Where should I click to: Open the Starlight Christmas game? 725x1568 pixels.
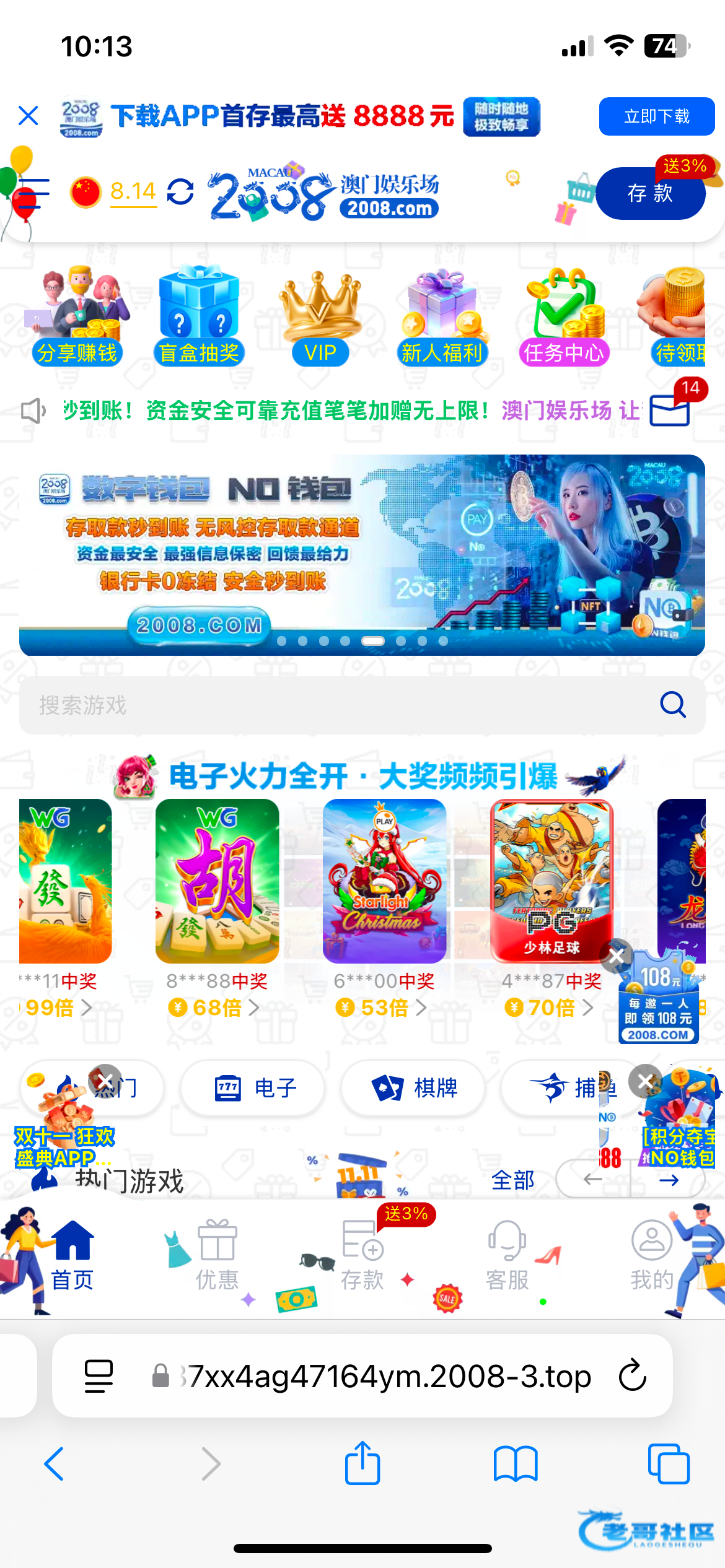coord(384,881)
